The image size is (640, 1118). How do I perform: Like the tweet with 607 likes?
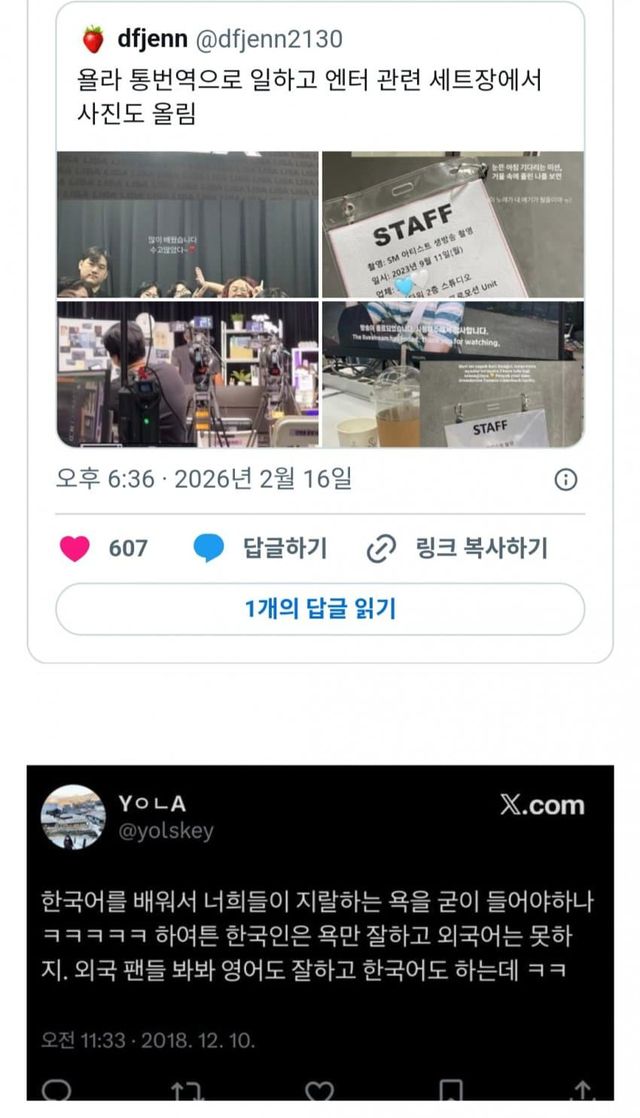75,548
